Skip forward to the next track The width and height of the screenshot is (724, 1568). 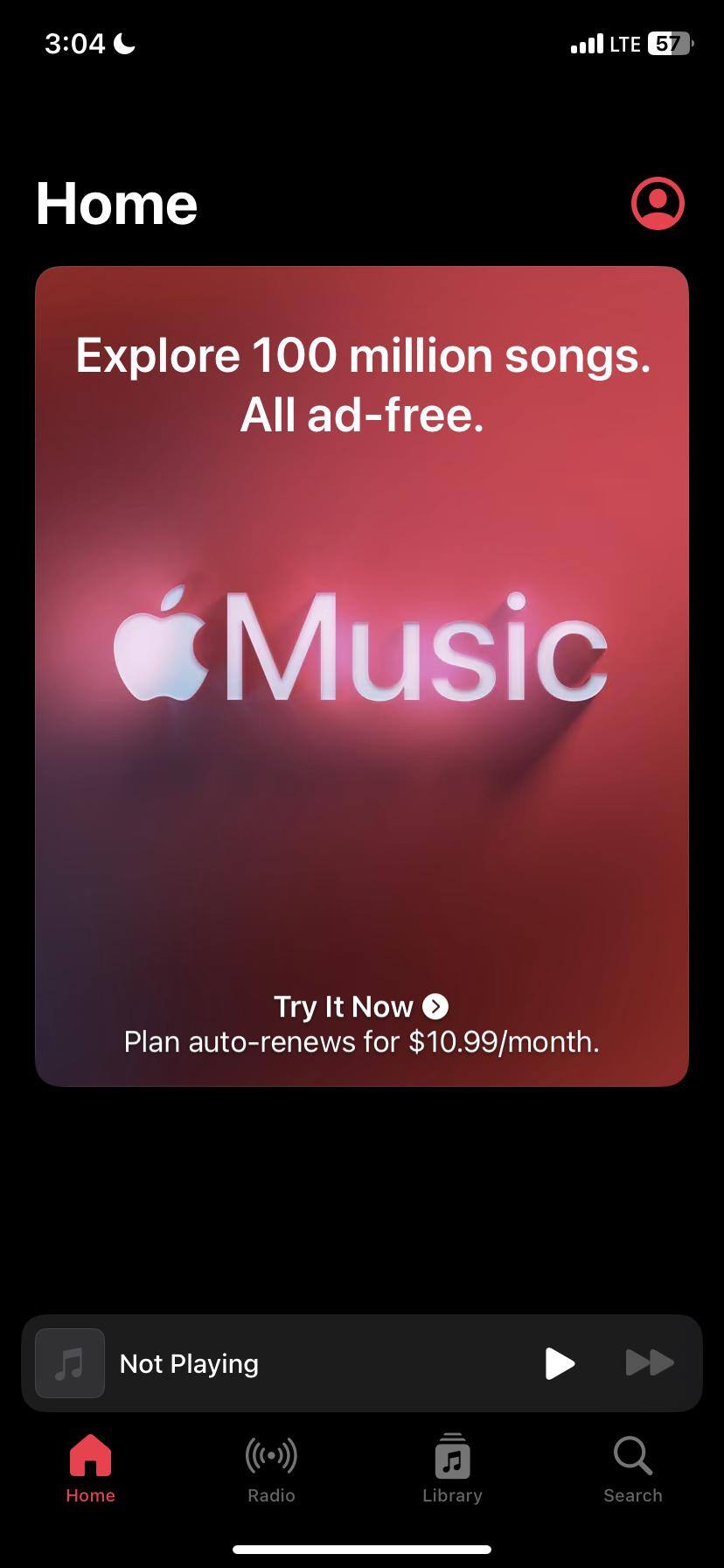click(x=650, y=1363)
